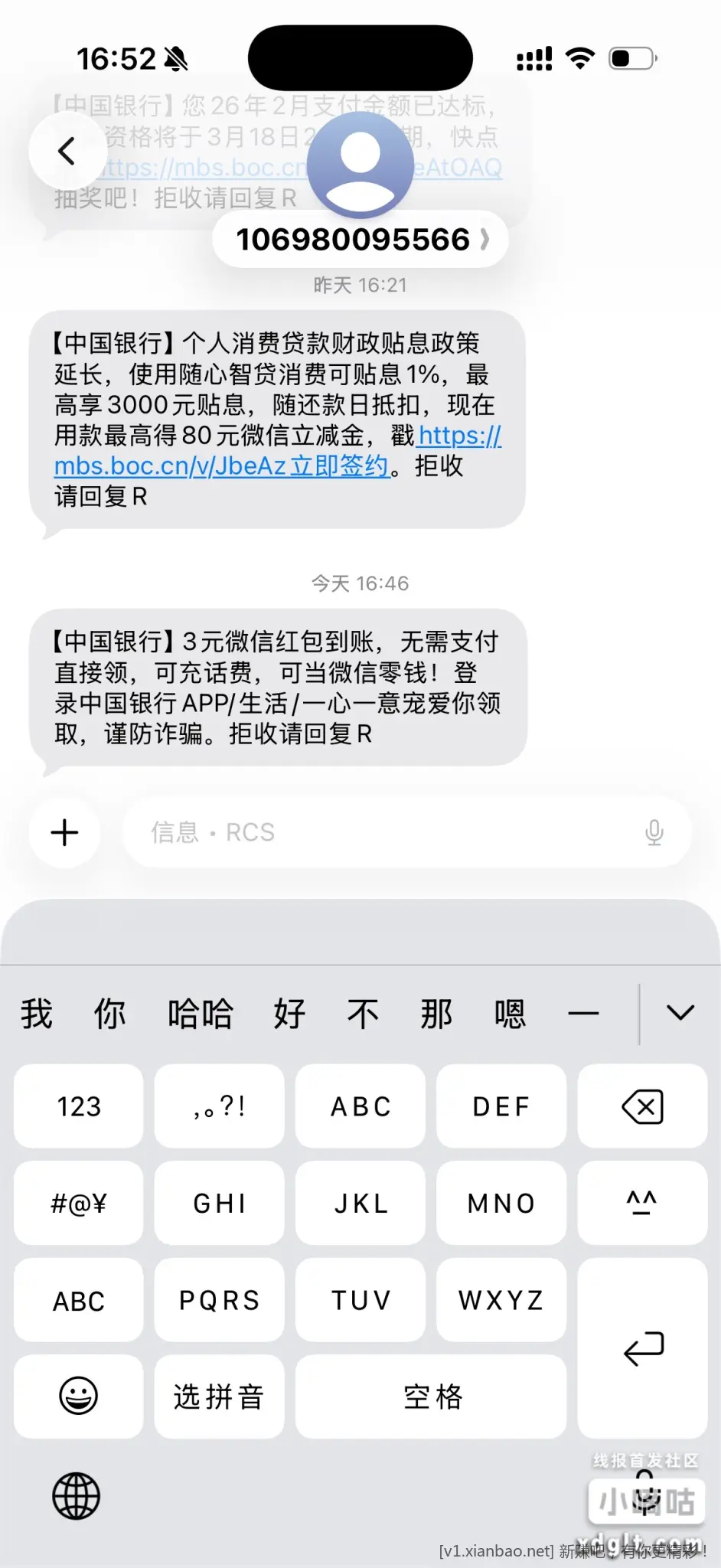Tap the return key
This screenshot has width=721, height=1568.
(x=642, y=1347)
